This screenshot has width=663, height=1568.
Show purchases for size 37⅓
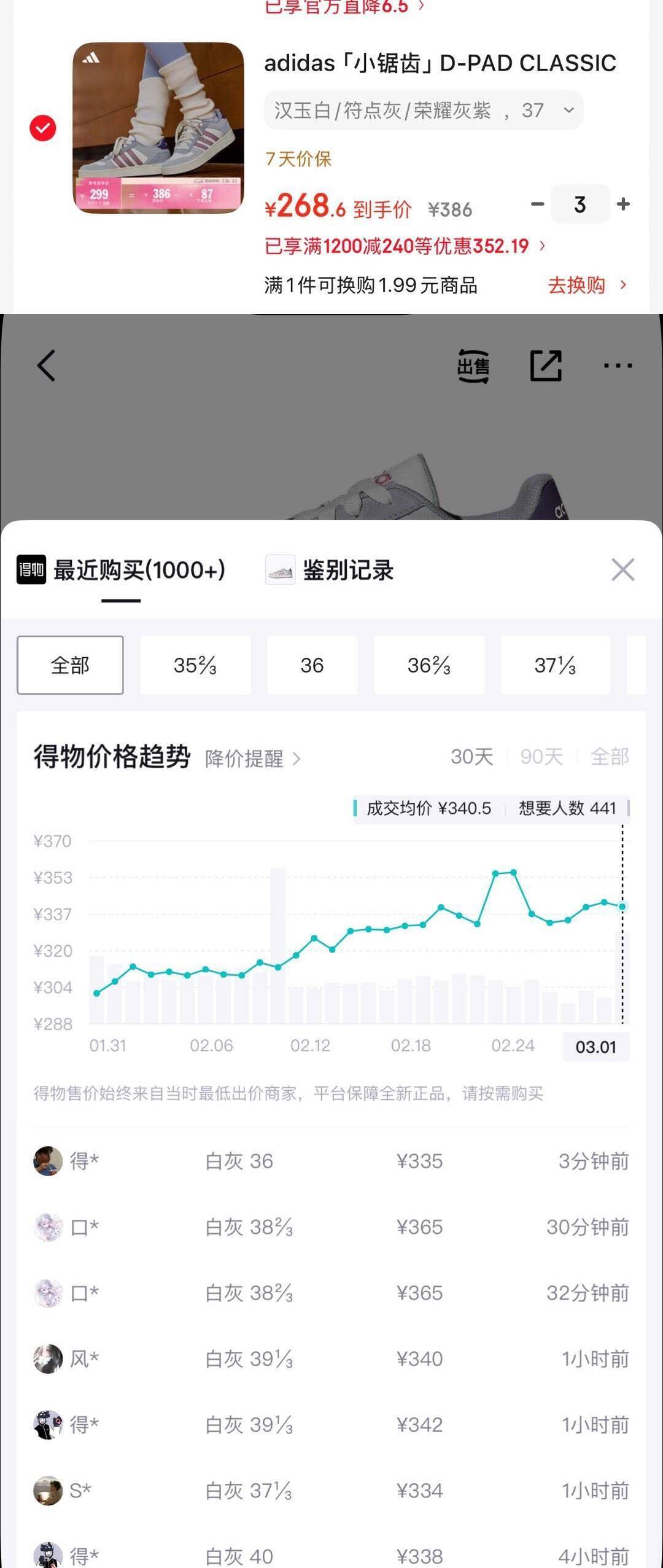555,665
